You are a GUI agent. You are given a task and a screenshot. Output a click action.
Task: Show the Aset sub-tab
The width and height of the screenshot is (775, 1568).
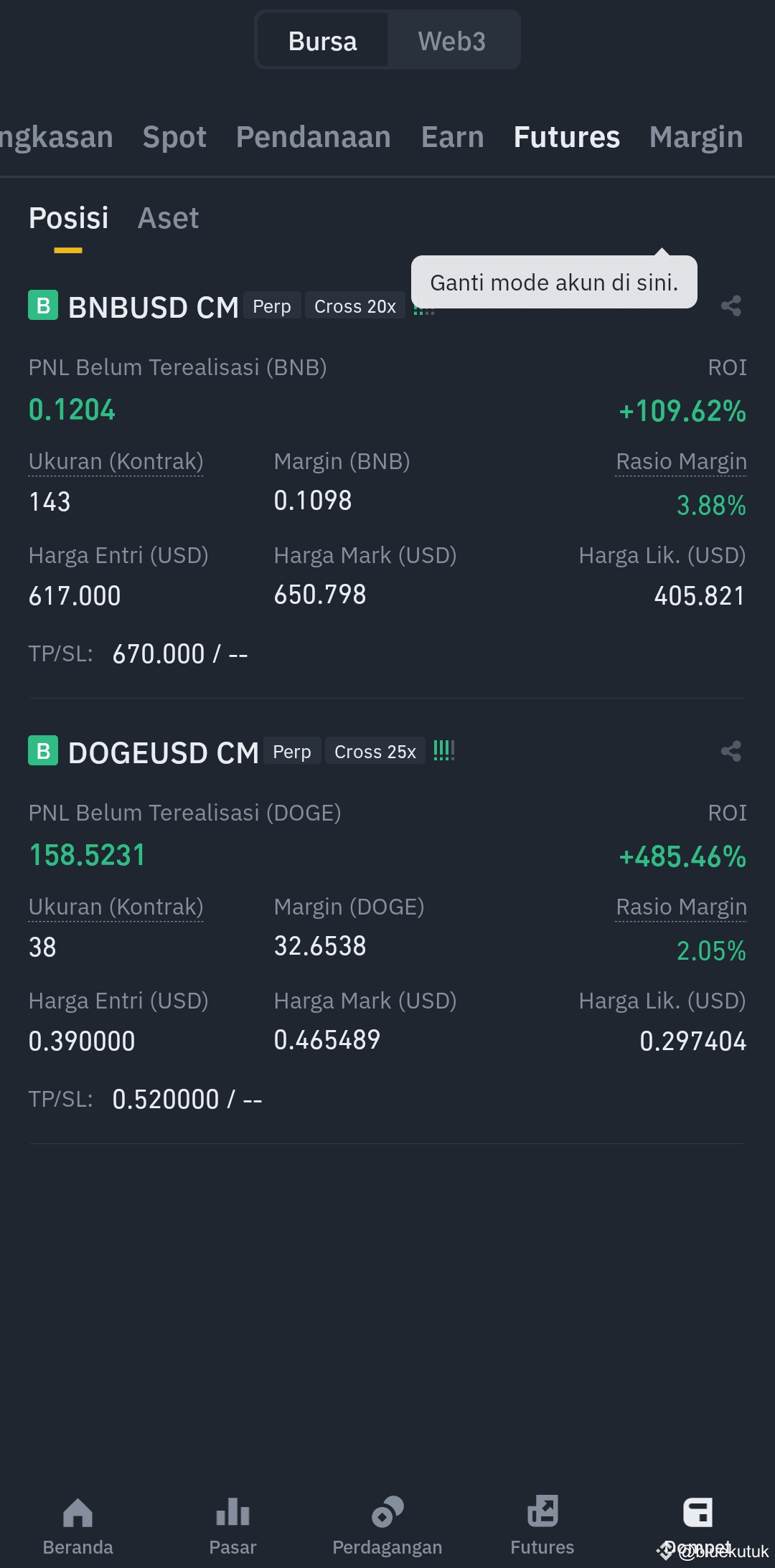[x=168, y=218]
